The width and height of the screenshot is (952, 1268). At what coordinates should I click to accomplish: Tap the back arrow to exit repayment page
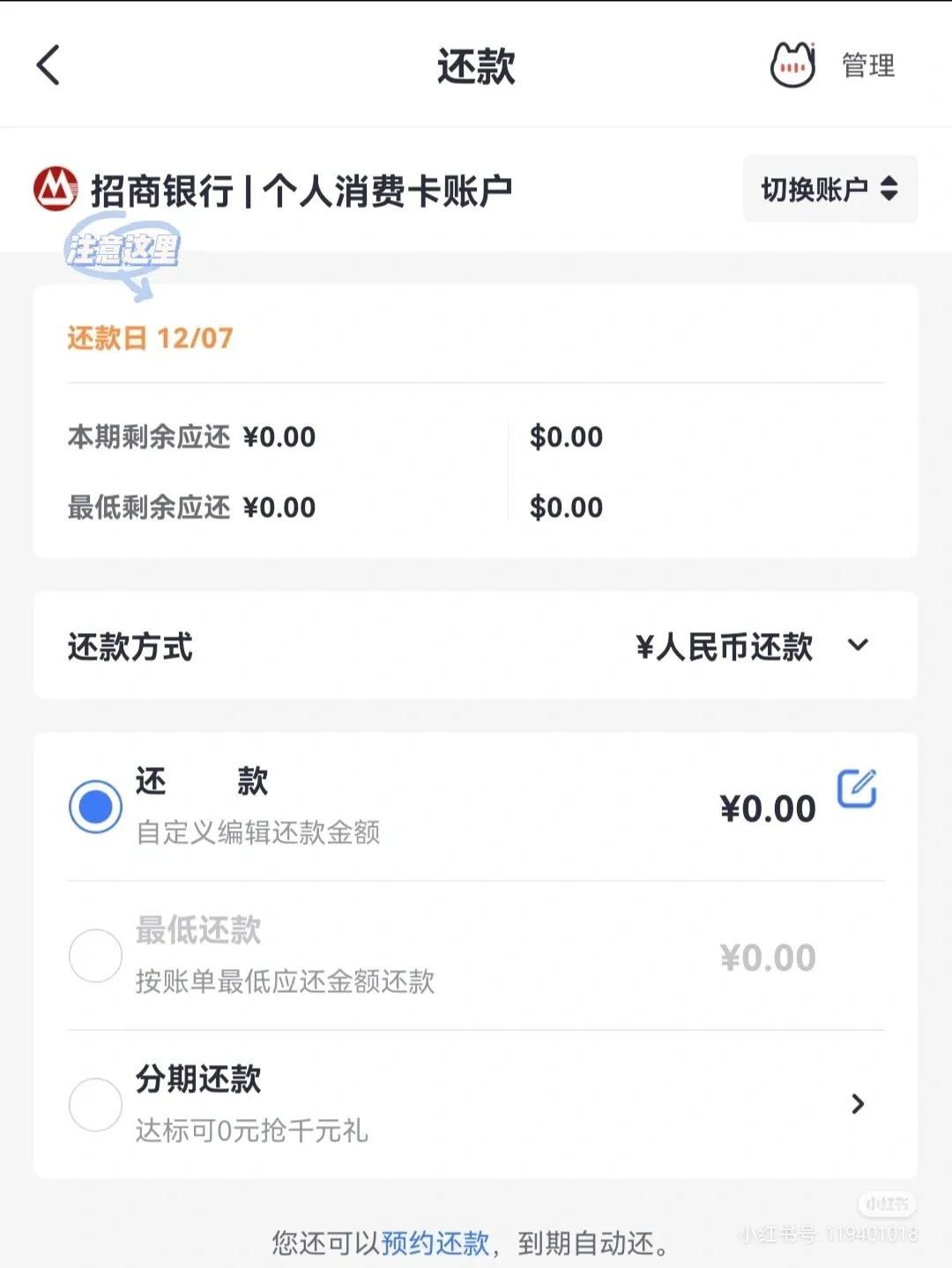pos(48,66)
